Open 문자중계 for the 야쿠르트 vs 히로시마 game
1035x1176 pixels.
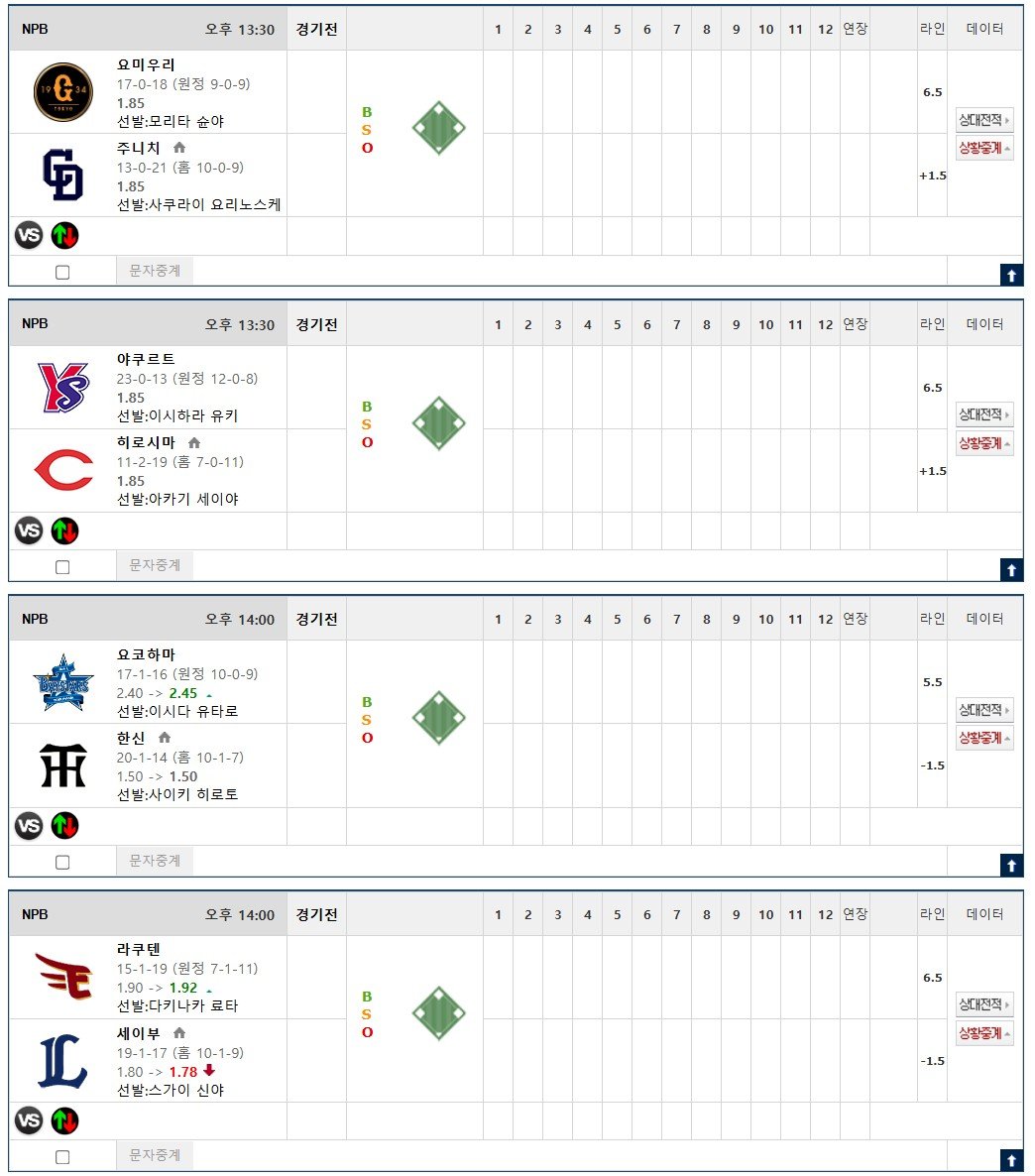[x=155, y=565]
